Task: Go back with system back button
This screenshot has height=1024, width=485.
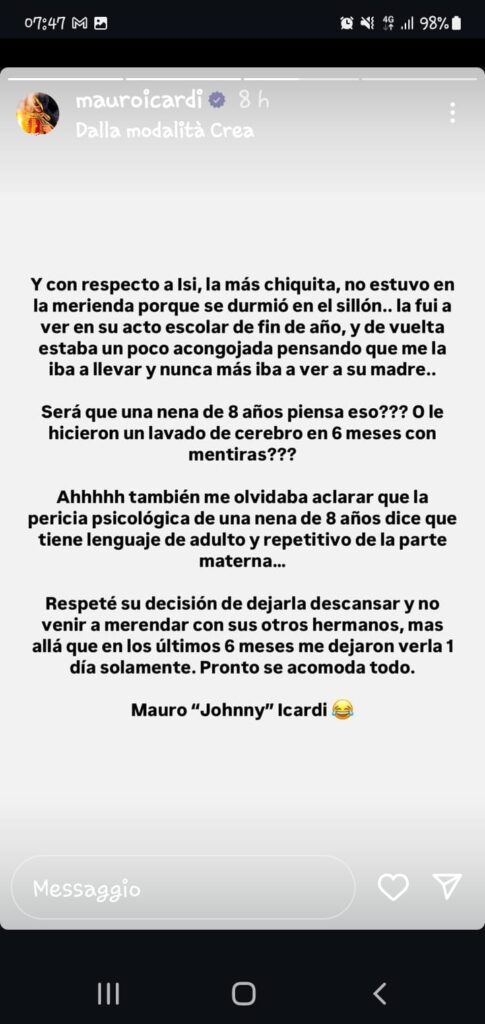Action: [380, 993]
